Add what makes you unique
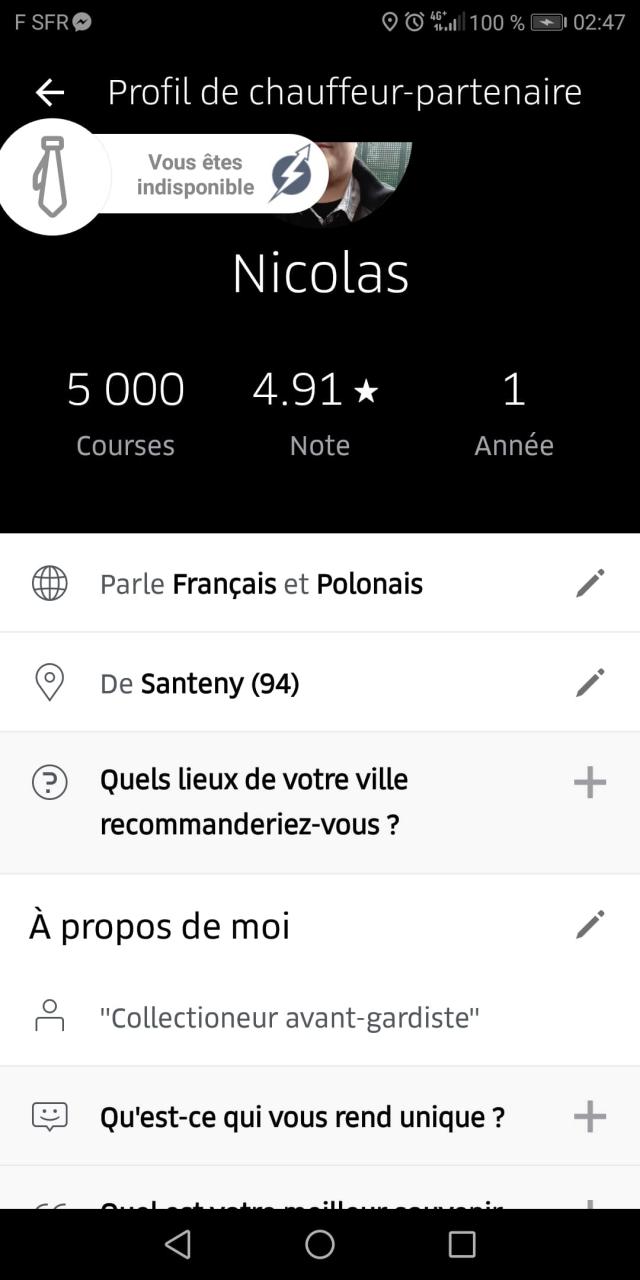Viewport: 640px width, 1280px height. click(x=590, y=1116)
